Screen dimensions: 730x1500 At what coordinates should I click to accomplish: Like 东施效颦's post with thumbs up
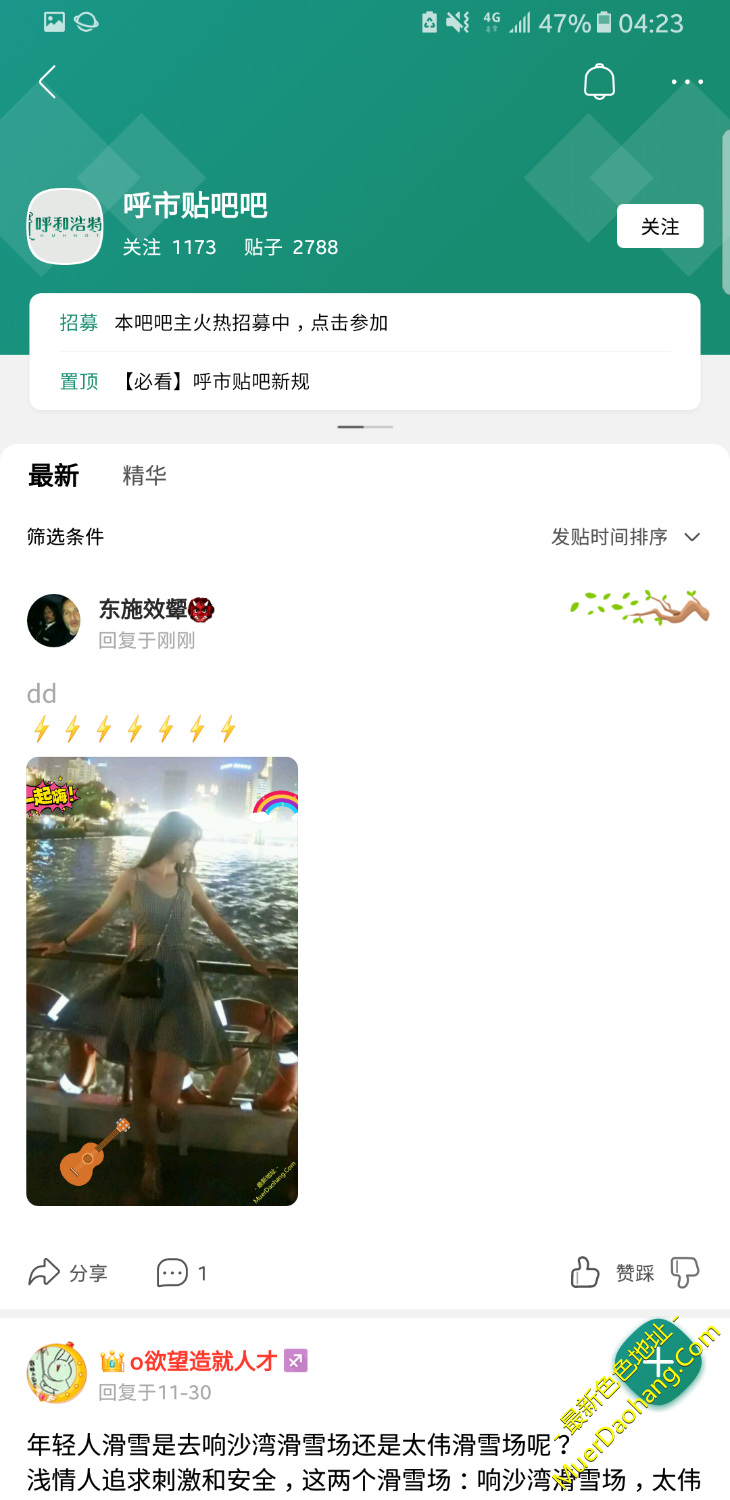pos(585,1273)
